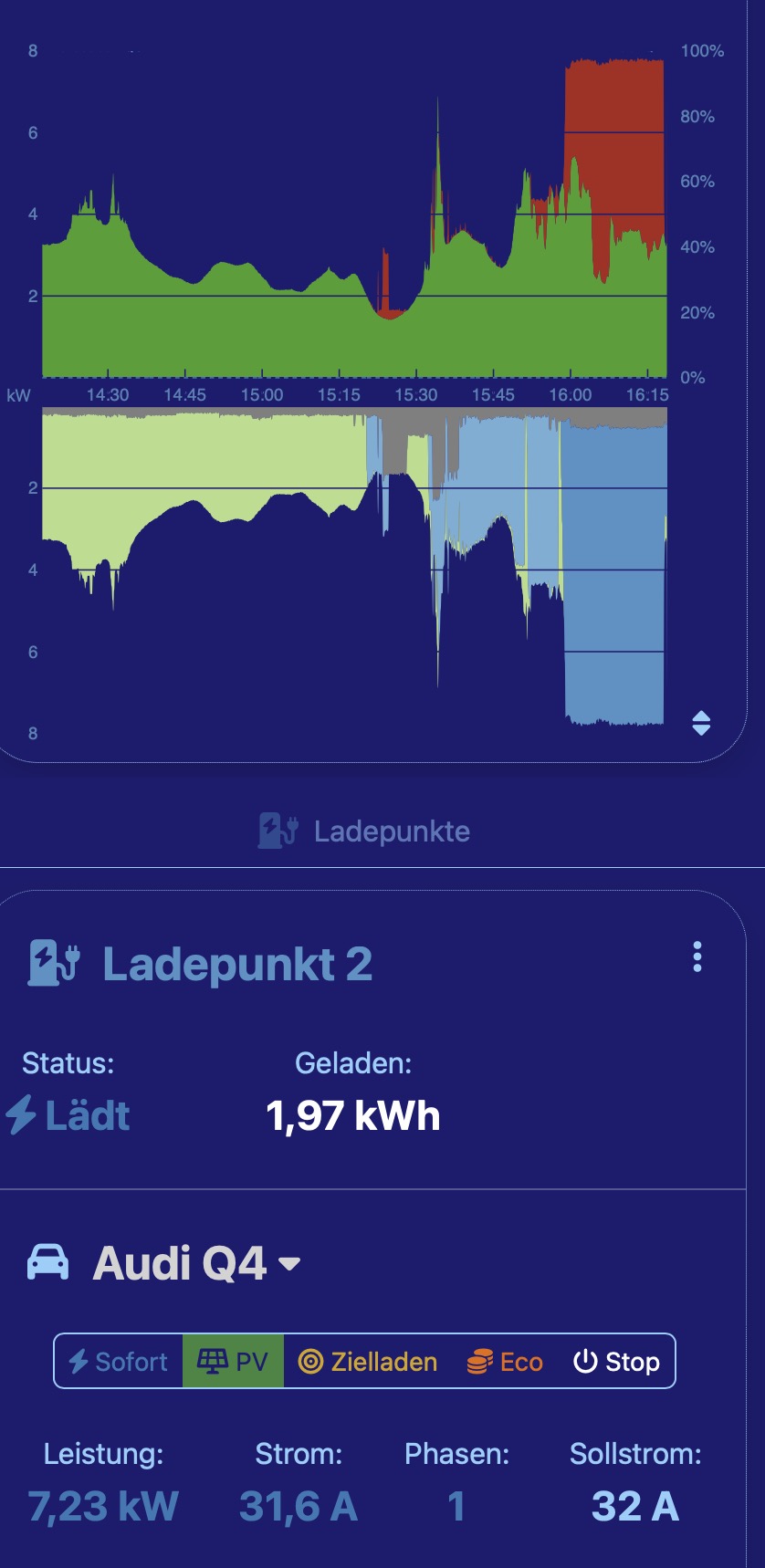Open the Ladepunkt 2 overflow menu

pyautogui.click(x=697, y=956)
